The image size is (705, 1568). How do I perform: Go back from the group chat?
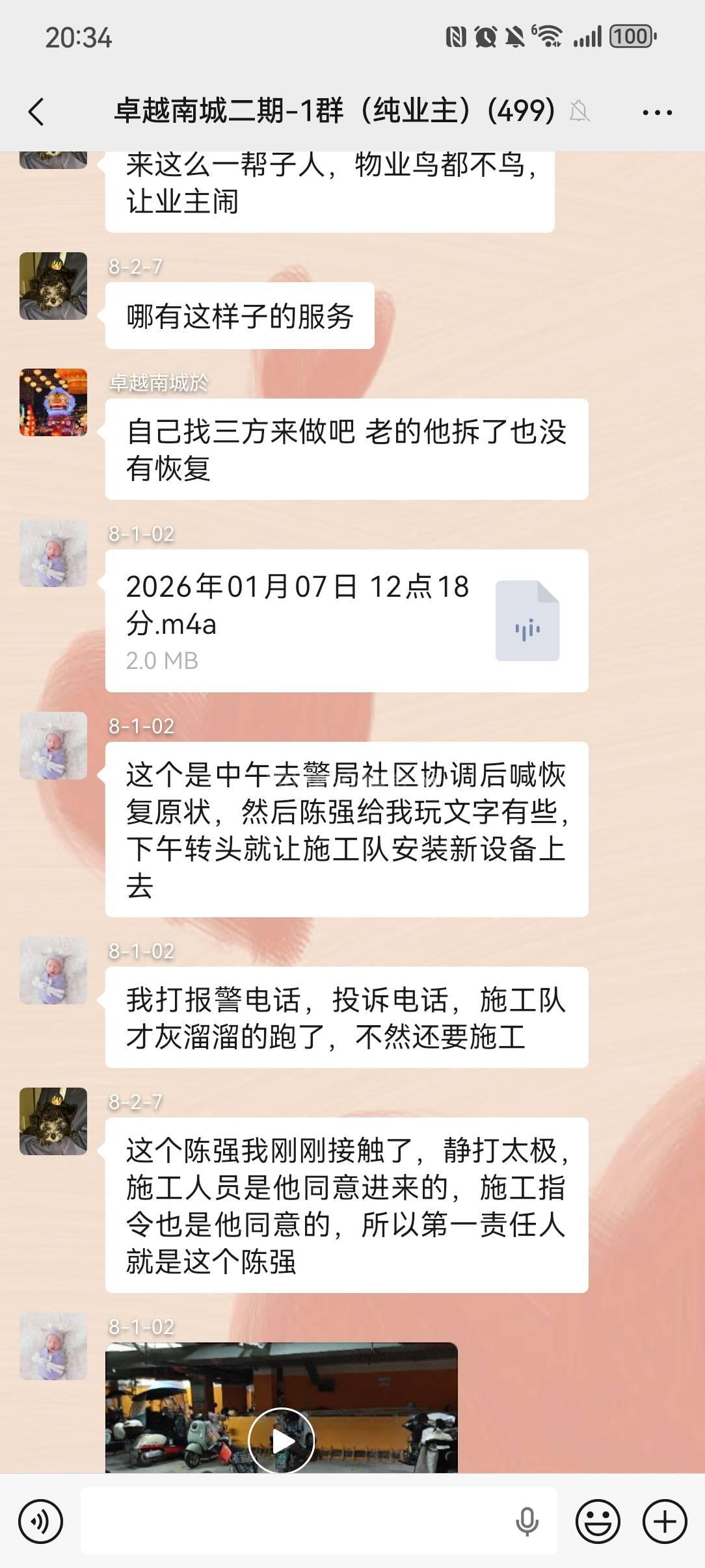pyautogui.click(x=37, y=112)
